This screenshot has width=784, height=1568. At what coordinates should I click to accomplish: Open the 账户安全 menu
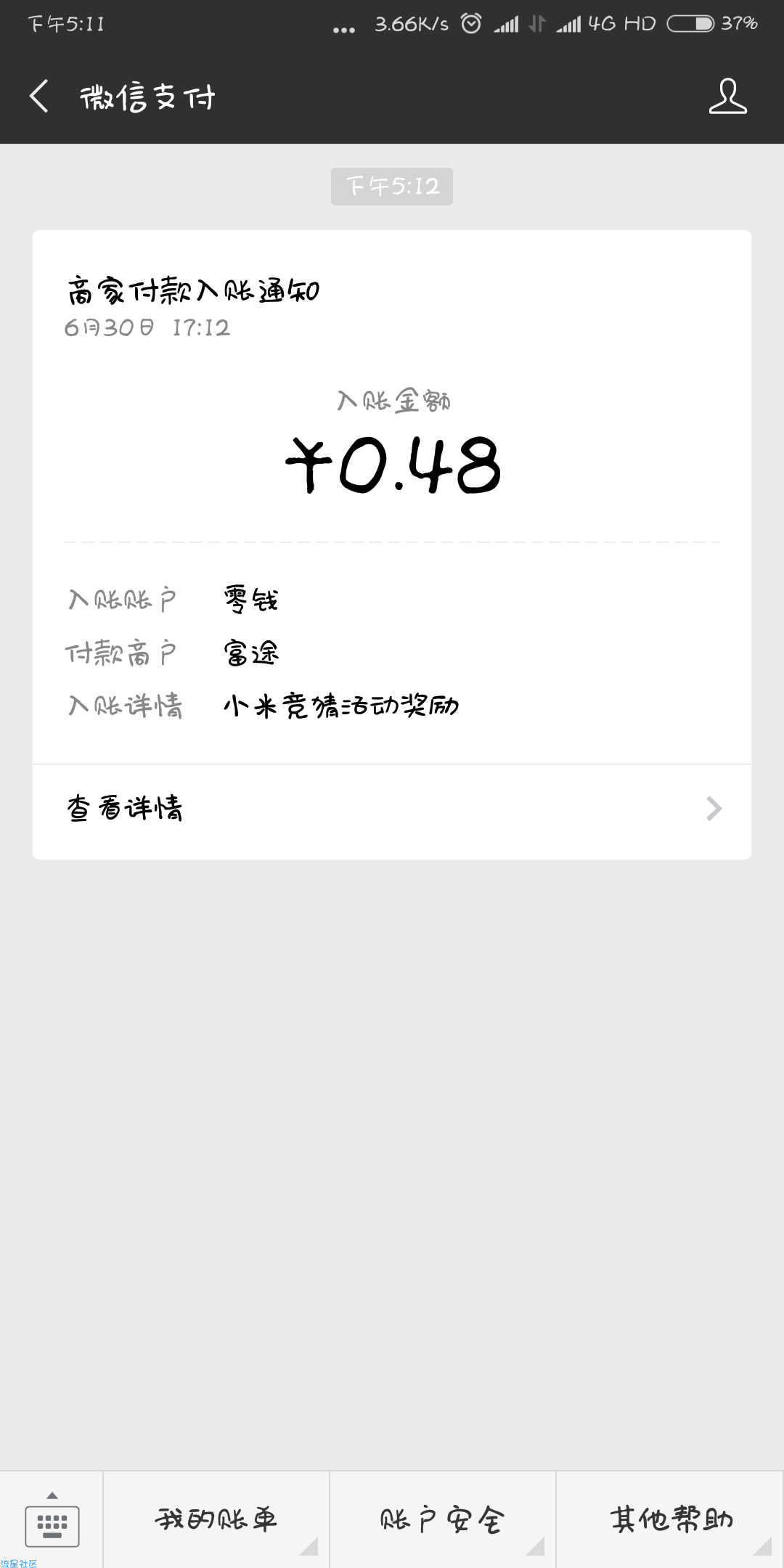click(443, 1520)
